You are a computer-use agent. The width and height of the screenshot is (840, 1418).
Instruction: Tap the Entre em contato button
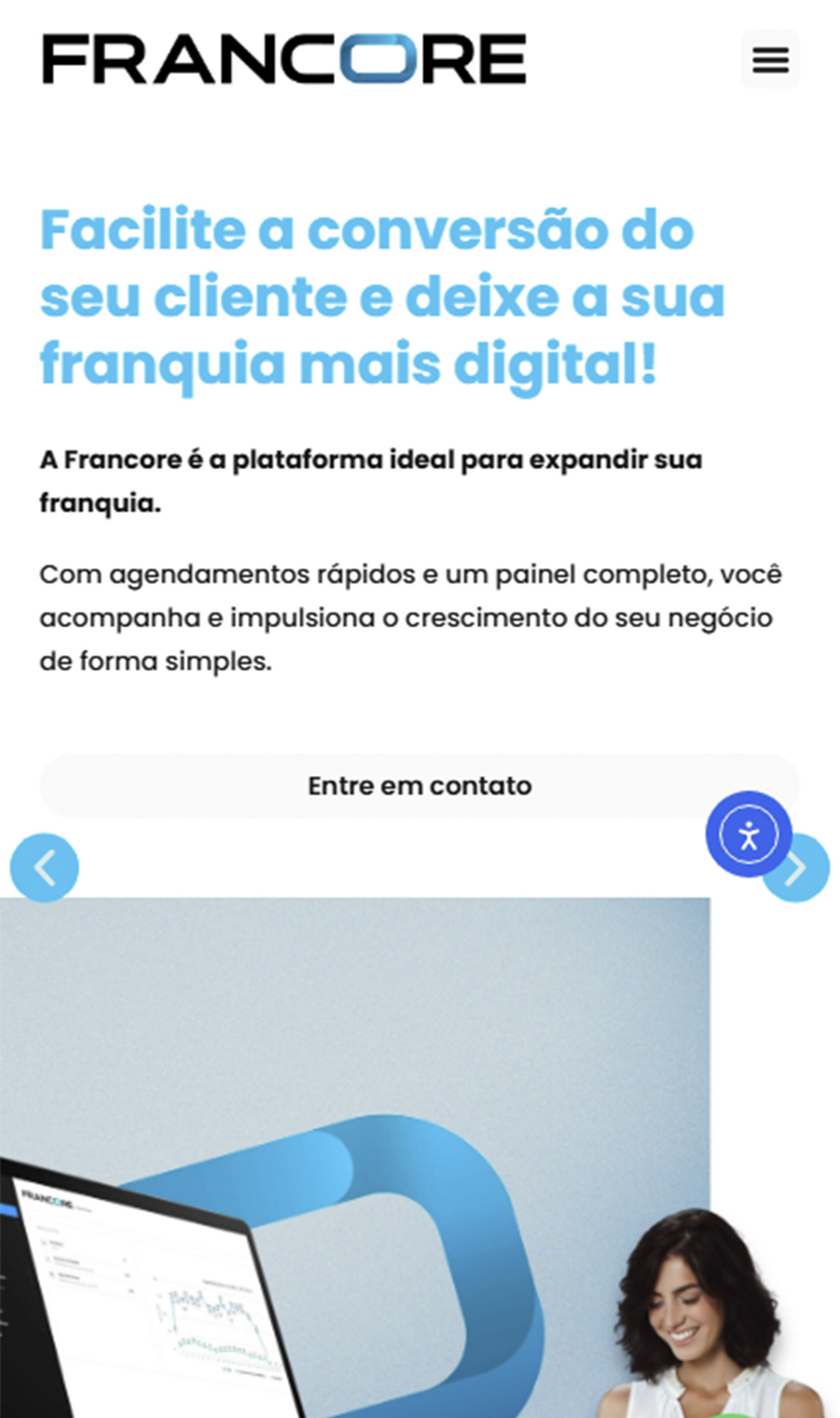[x=419, y=786]
